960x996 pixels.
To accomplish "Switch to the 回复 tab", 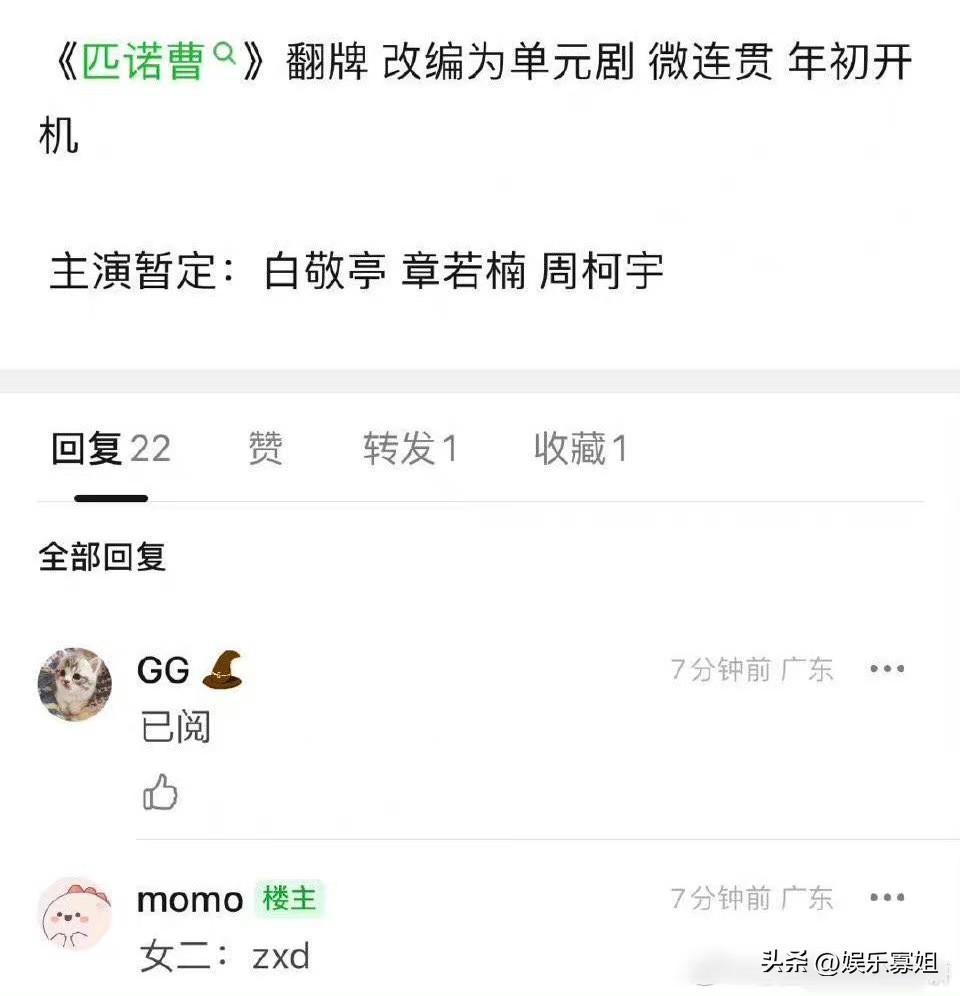I will pos(110,449).
